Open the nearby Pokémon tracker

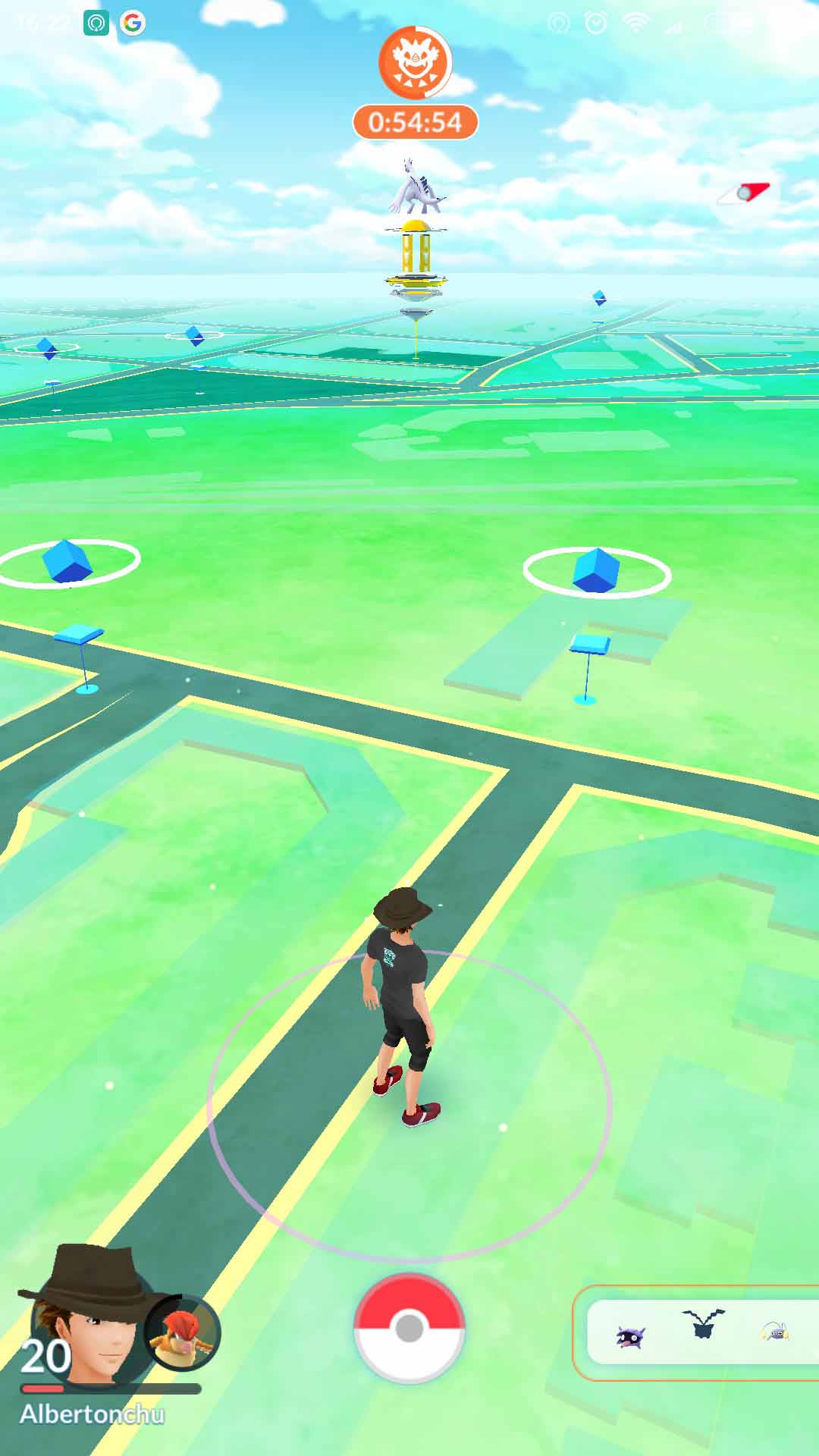pos(696,1332)
